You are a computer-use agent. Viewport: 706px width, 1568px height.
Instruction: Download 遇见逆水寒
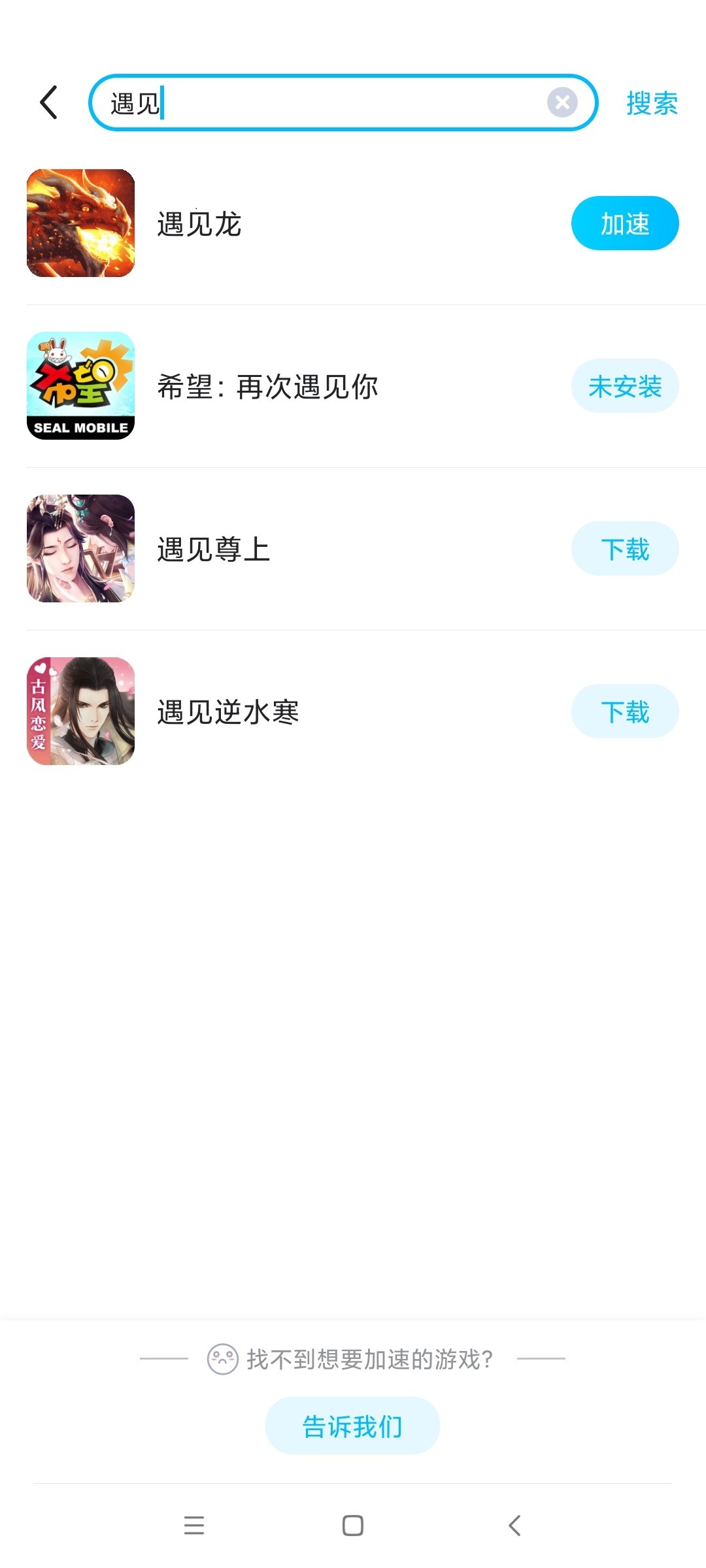point(624,711)
